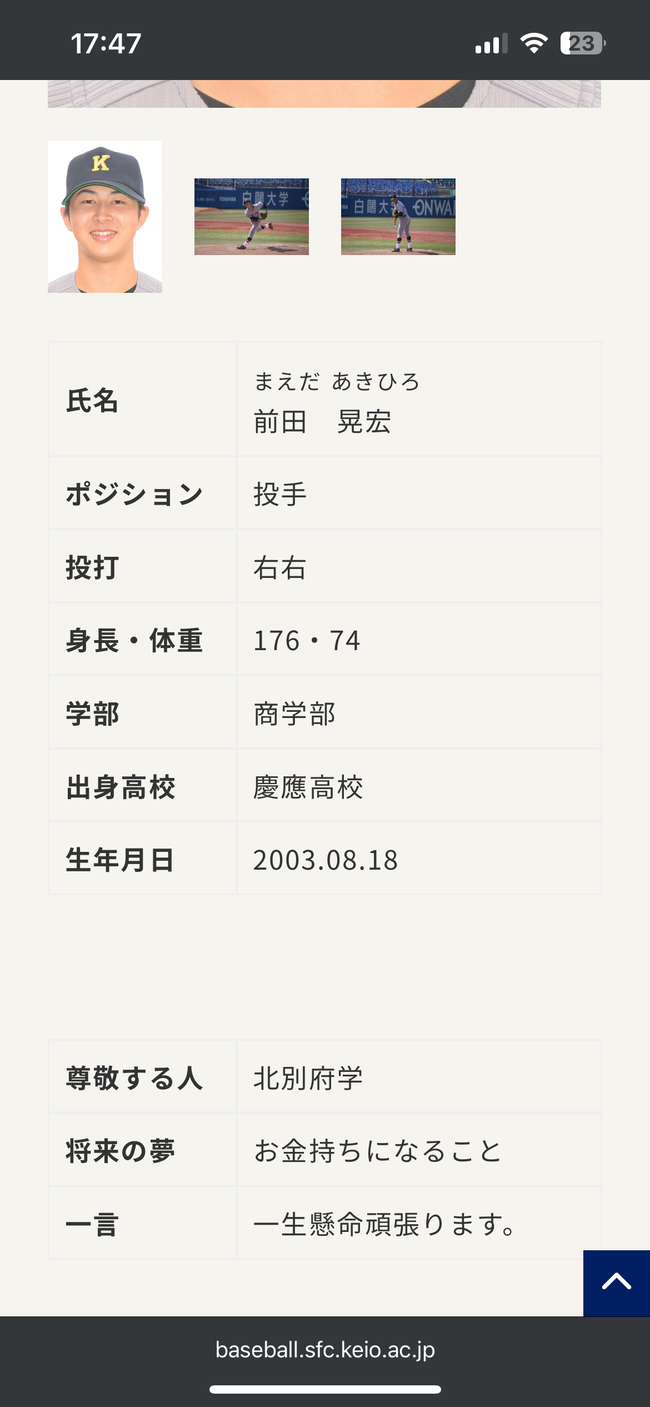Tap the baseball.sfc.keio.ac.jp address bar
Image resolution: width=650 pixels, height=1407 pixels.
point(325,1350)
